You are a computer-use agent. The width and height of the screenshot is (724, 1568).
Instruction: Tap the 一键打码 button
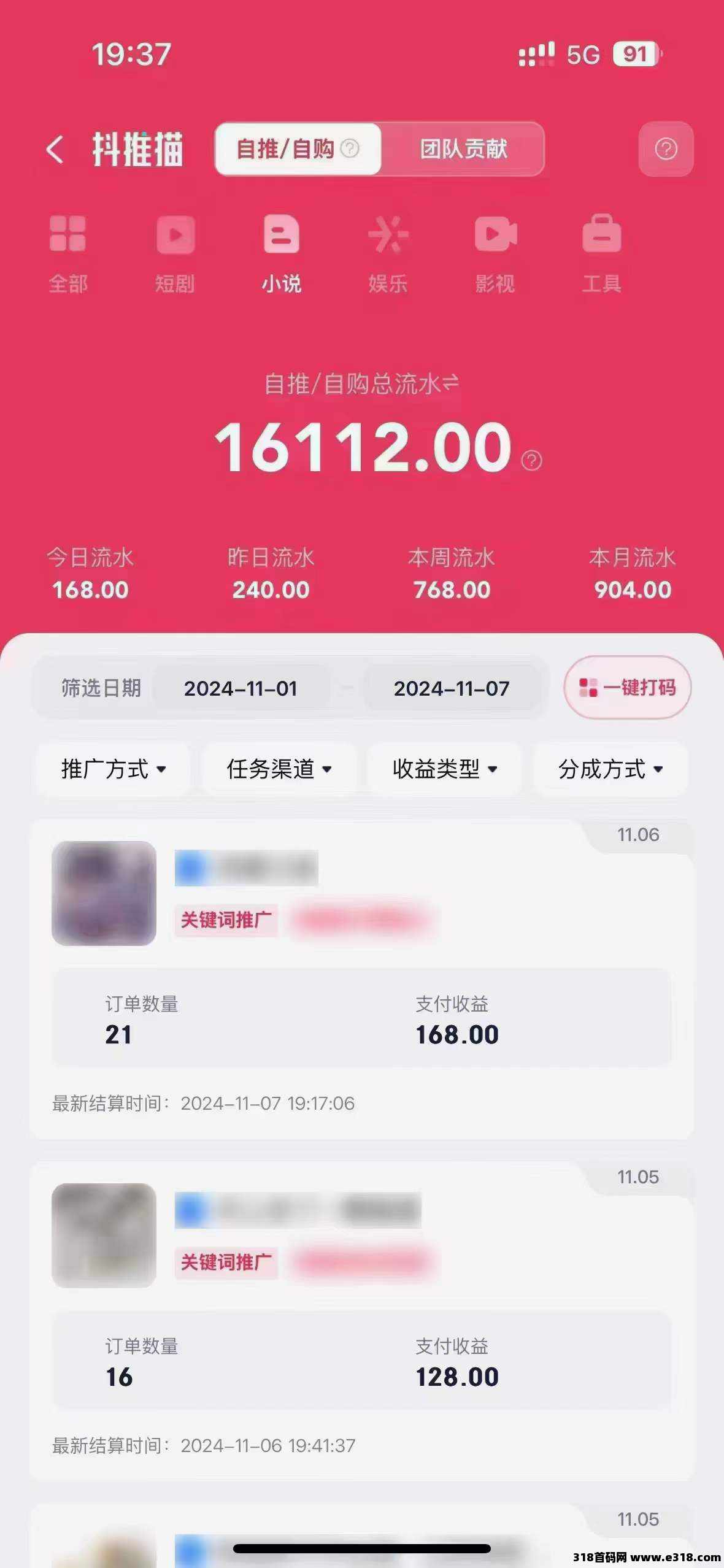pyautogui.click(x=627, y=688)
